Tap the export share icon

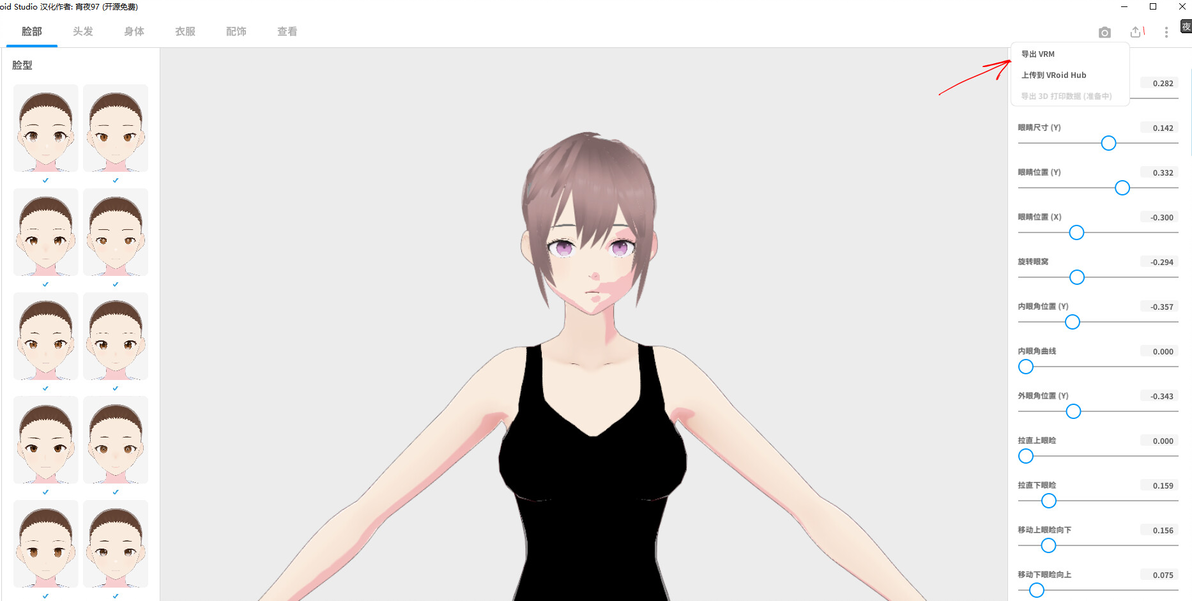tap(1136, 32)
